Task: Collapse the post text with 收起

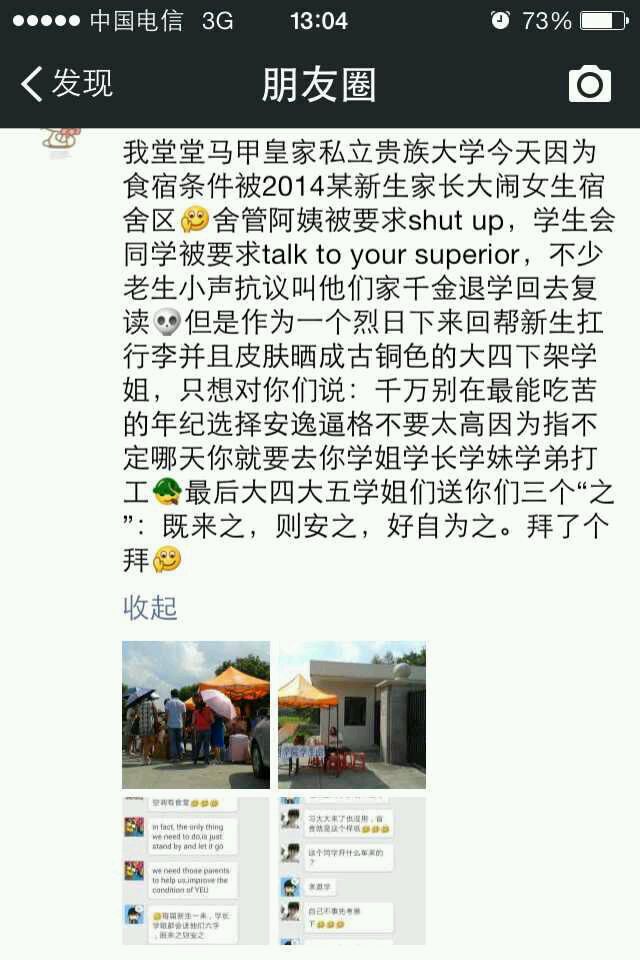Action: (x=150, y=607)
